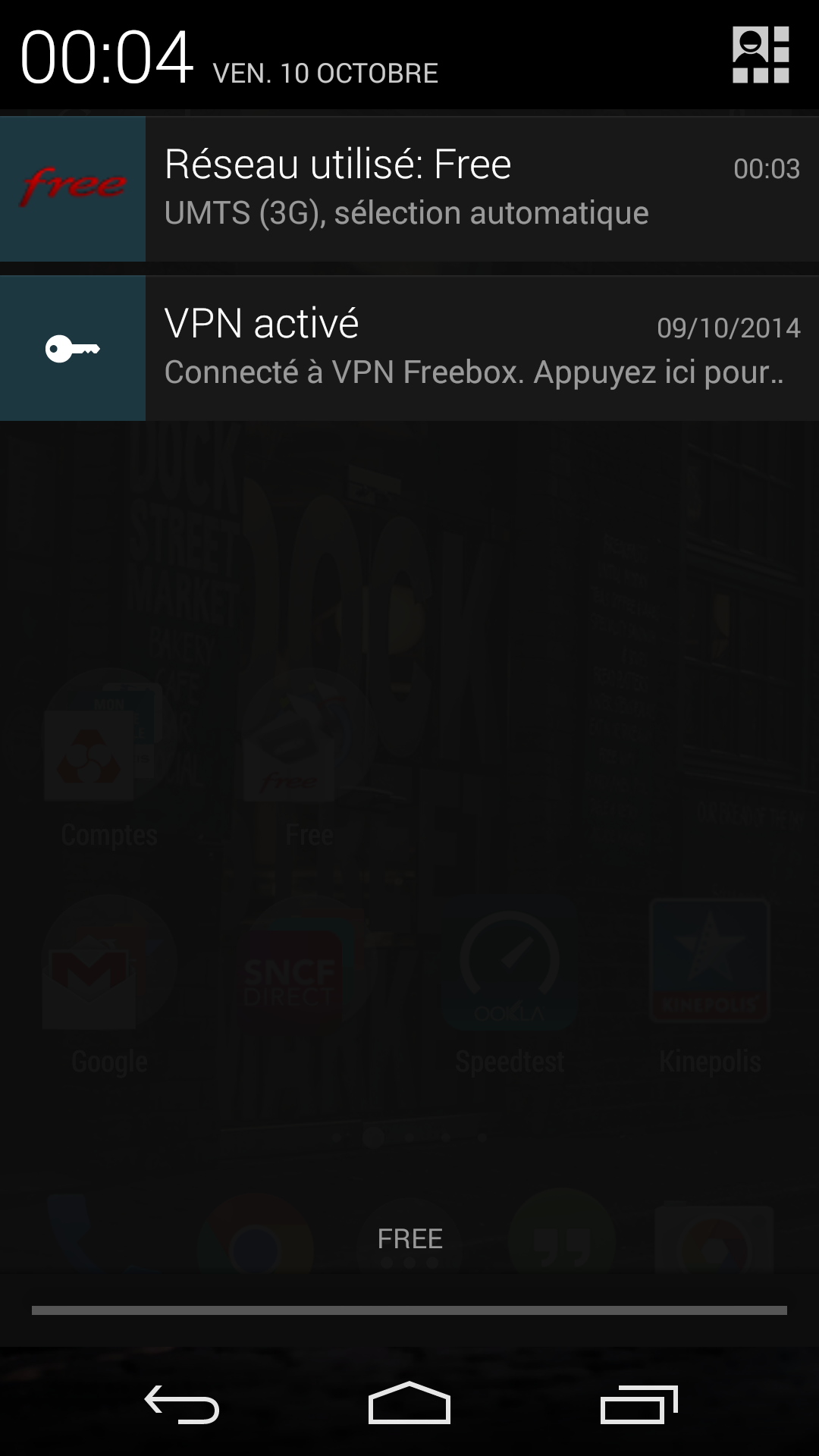Show recent apps
The image size is (819, 1456).
click(639, 1404)
